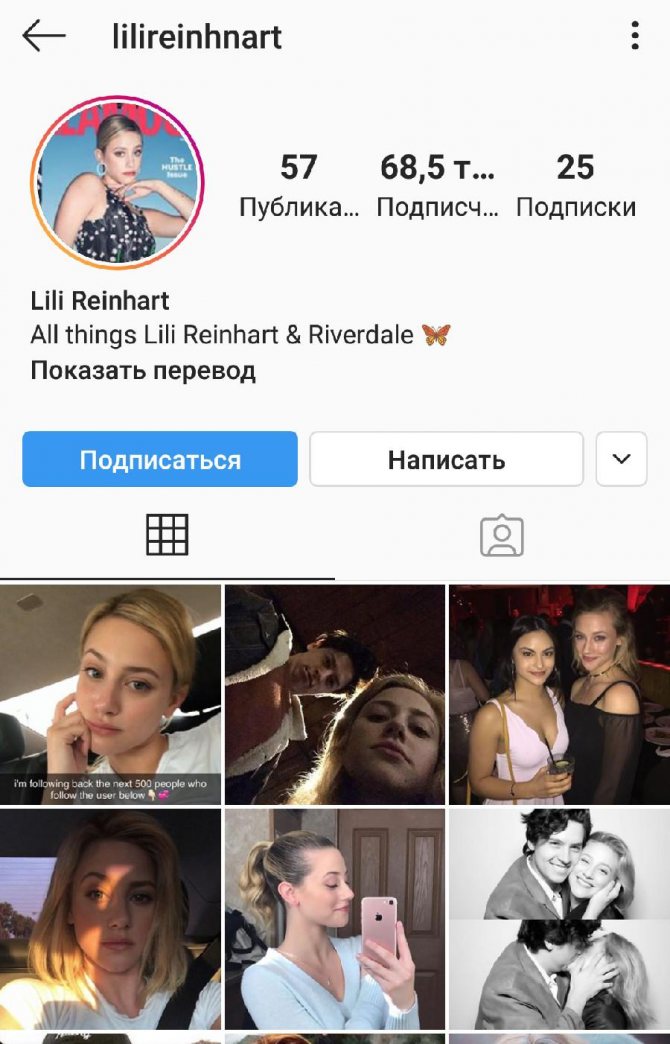The image size is (670, 1044).
Task: Switch to the tagged photos tab
Action: point(501,535)
